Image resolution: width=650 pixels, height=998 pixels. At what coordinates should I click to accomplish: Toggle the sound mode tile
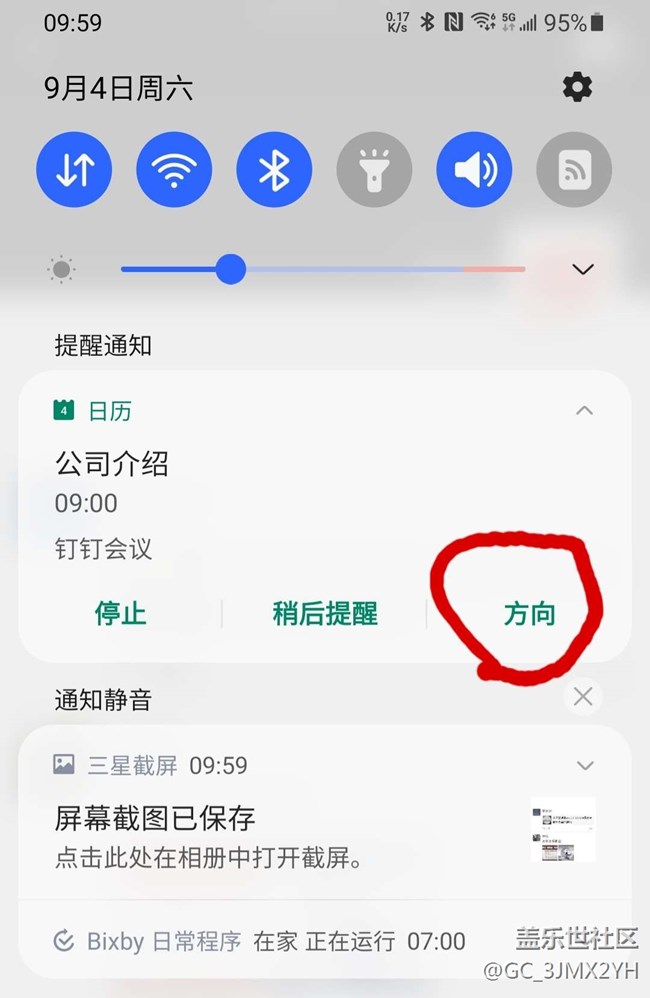(474, 170)
